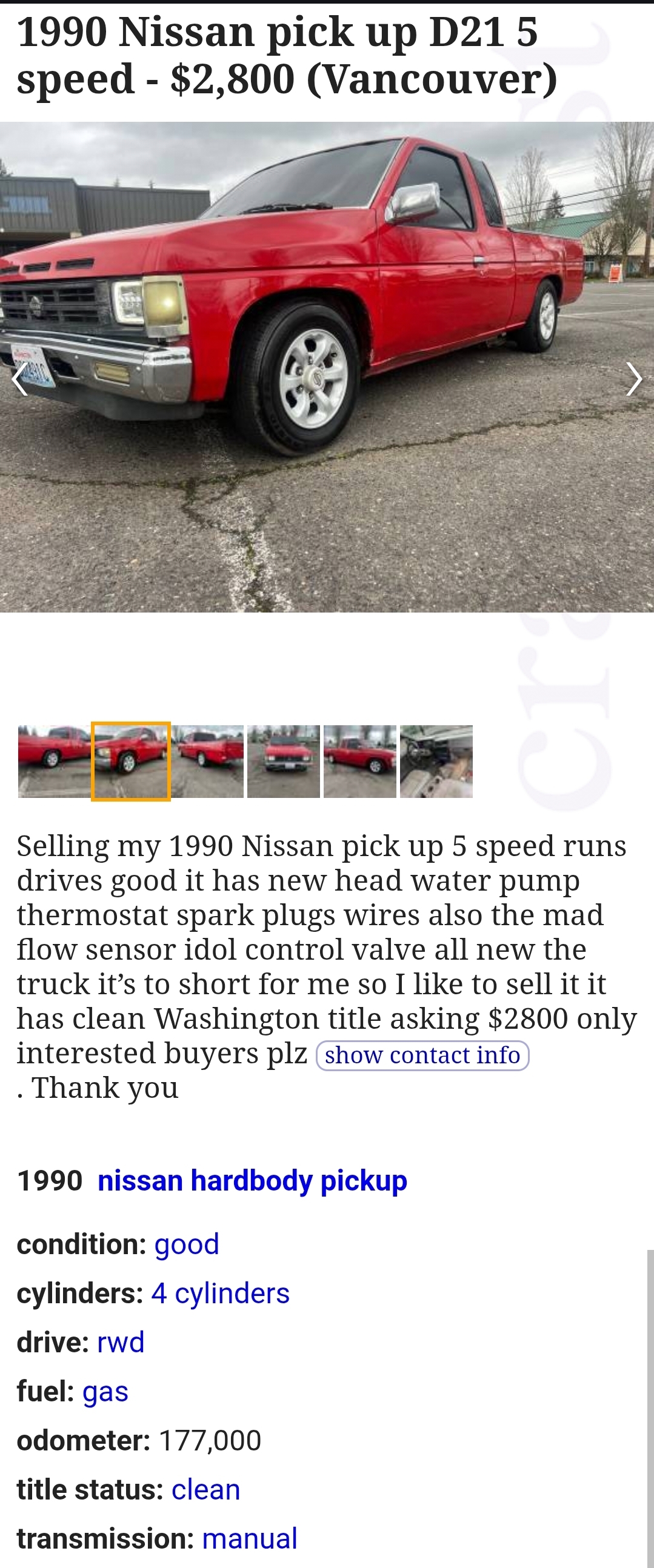Select the fourth thumbnail showing front view
Screen dimensions: 654x1568
click(283, 761)
